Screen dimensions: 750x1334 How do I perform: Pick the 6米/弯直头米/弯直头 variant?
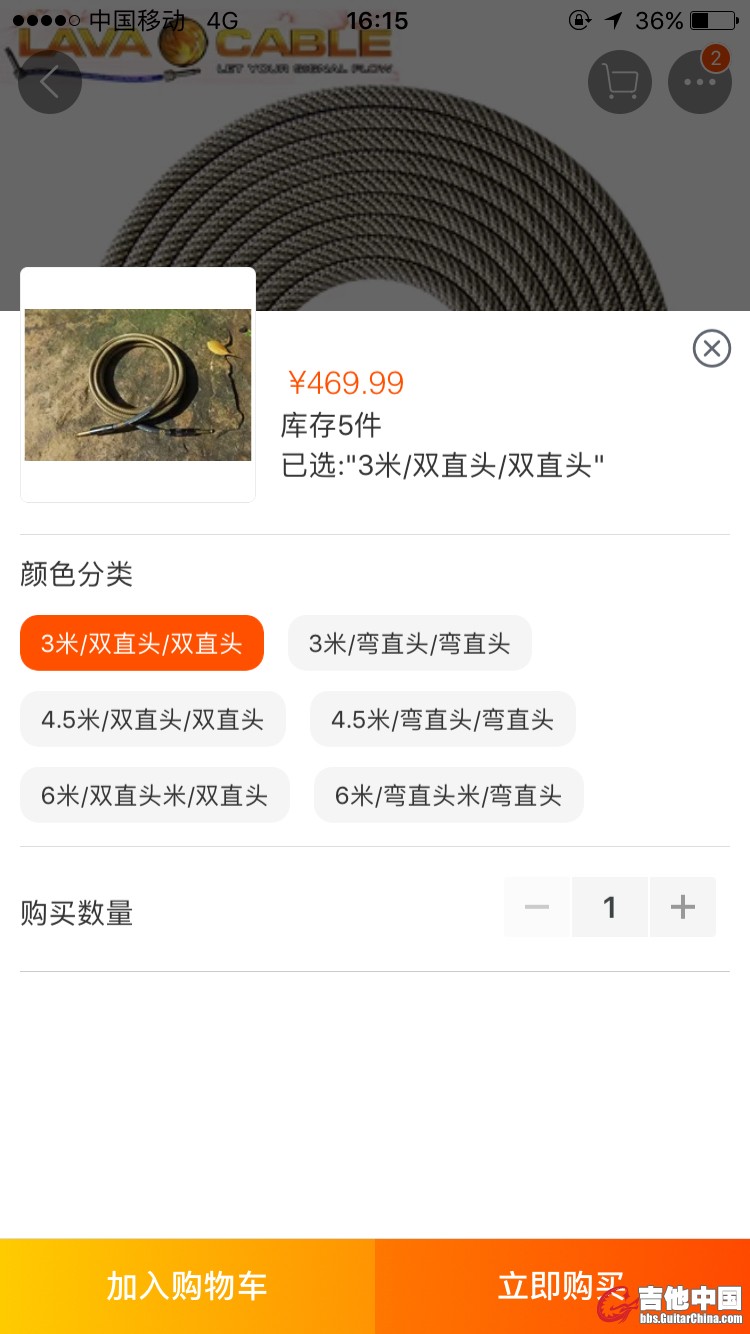pyautogui.click(x=449, y=795)
